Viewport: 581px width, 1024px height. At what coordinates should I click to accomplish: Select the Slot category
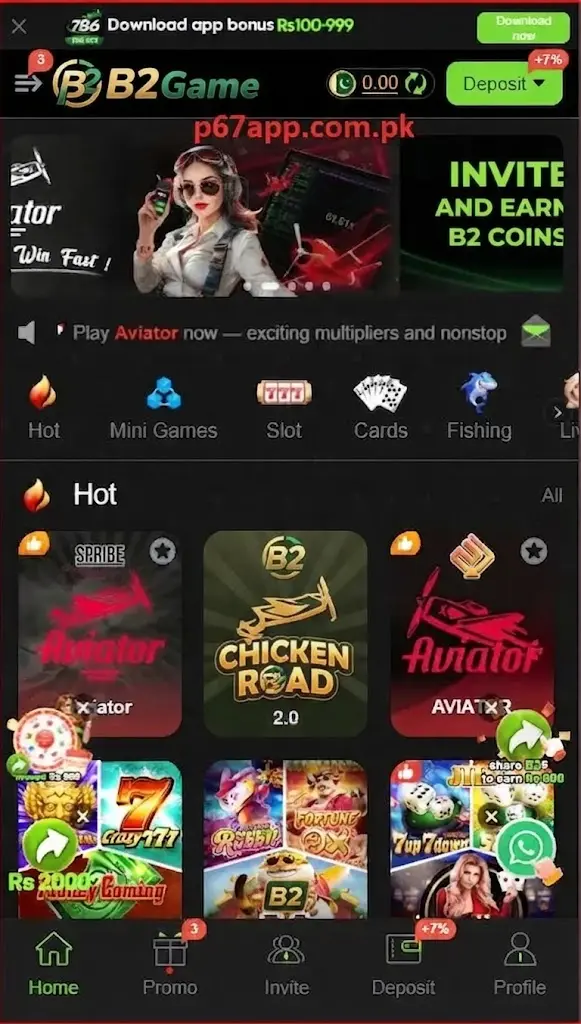point(284,408)
